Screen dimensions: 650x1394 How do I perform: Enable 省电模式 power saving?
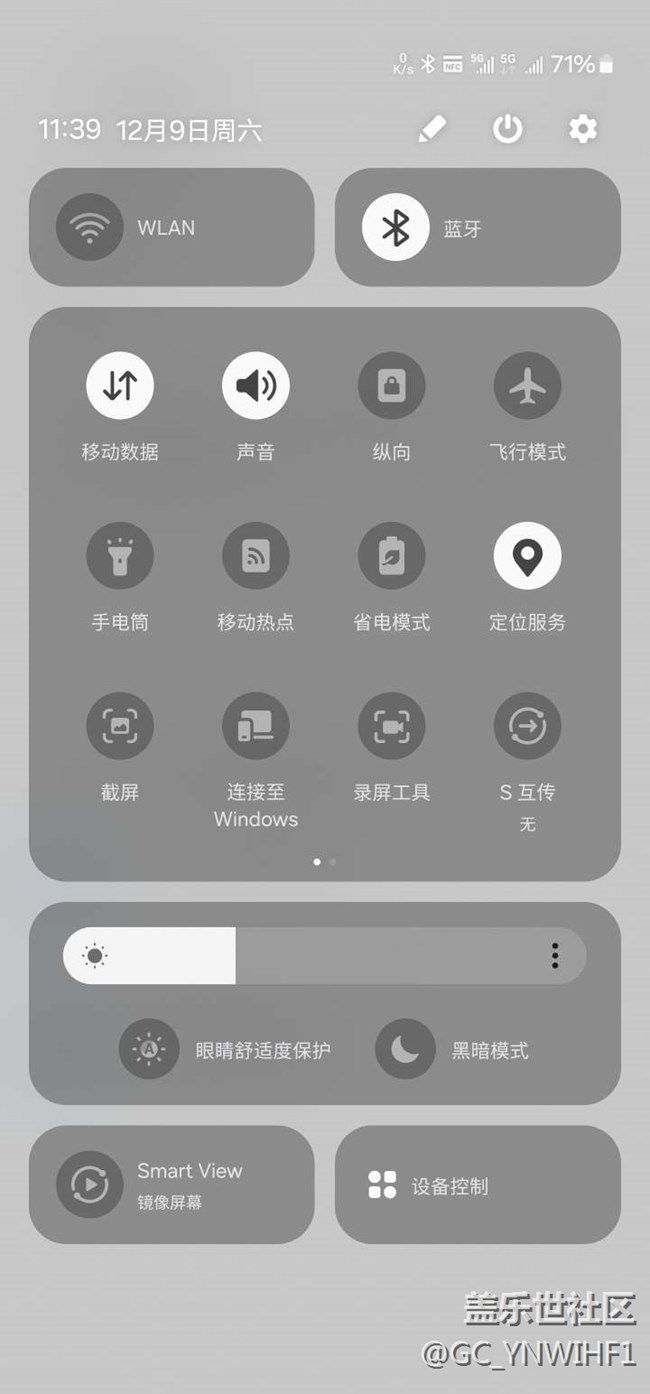pyautogui.click(x=392, y=555)
